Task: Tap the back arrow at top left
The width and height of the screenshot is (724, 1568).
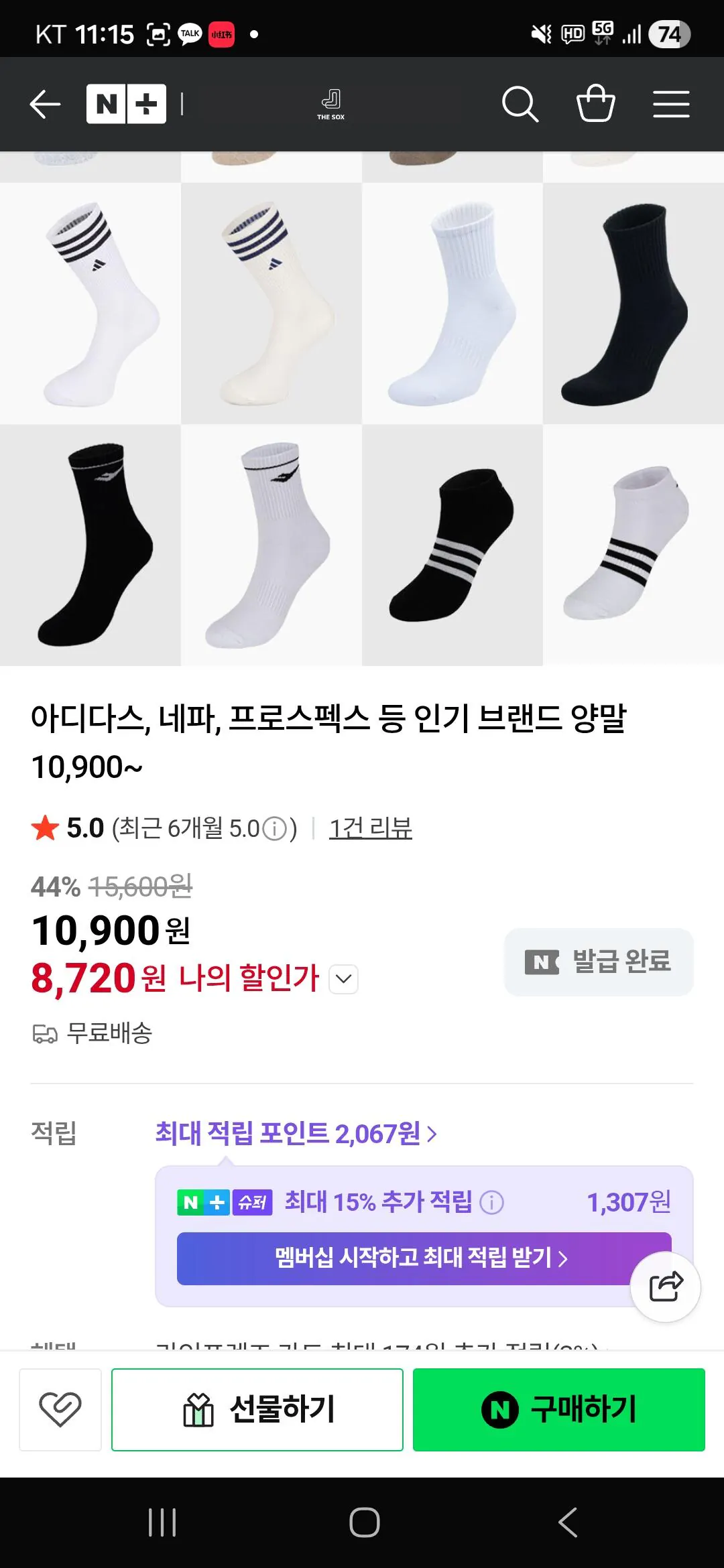Action: pos(44,104)
